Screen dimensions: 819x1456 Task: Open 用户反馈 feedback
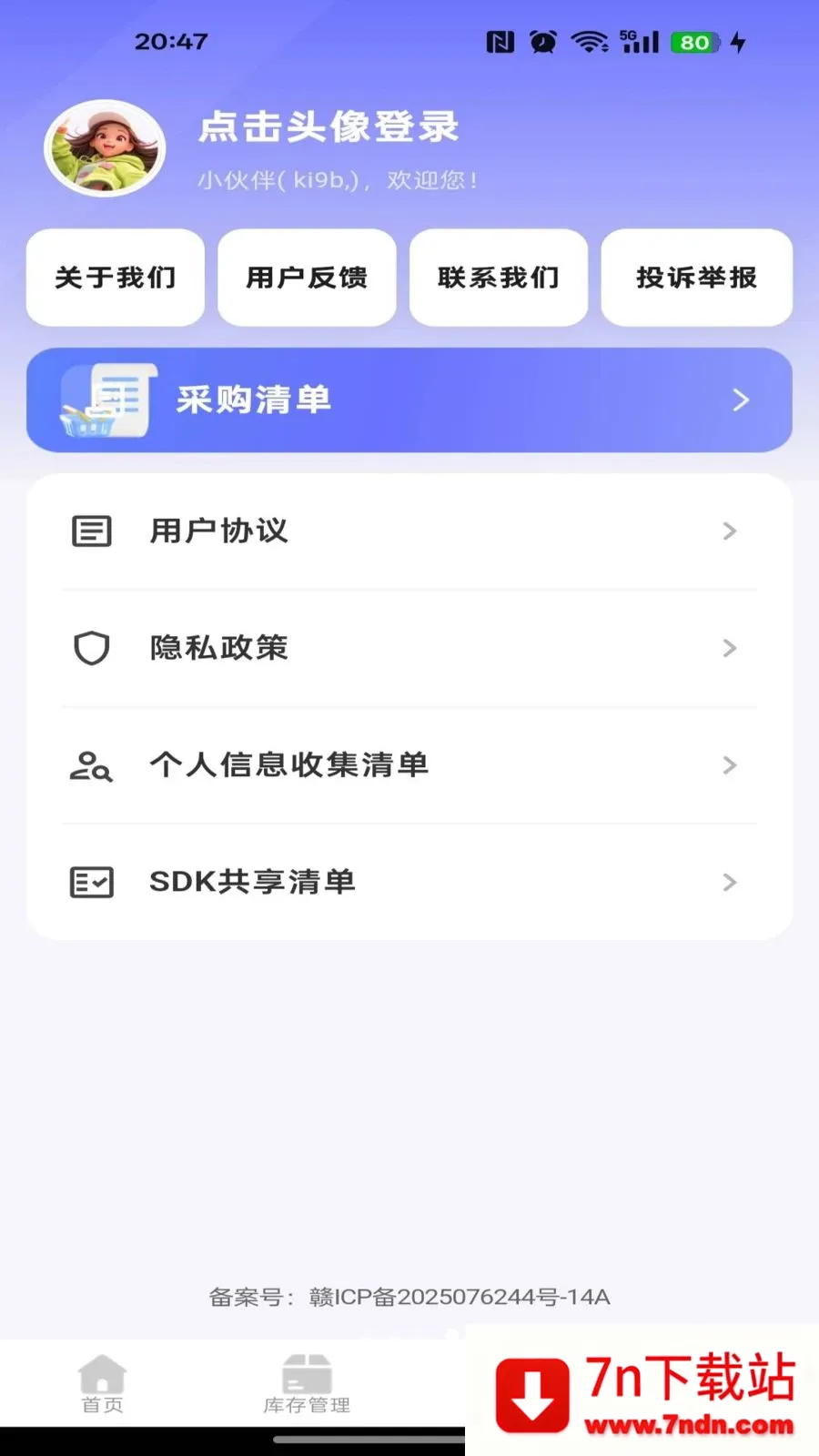[307, 278]
